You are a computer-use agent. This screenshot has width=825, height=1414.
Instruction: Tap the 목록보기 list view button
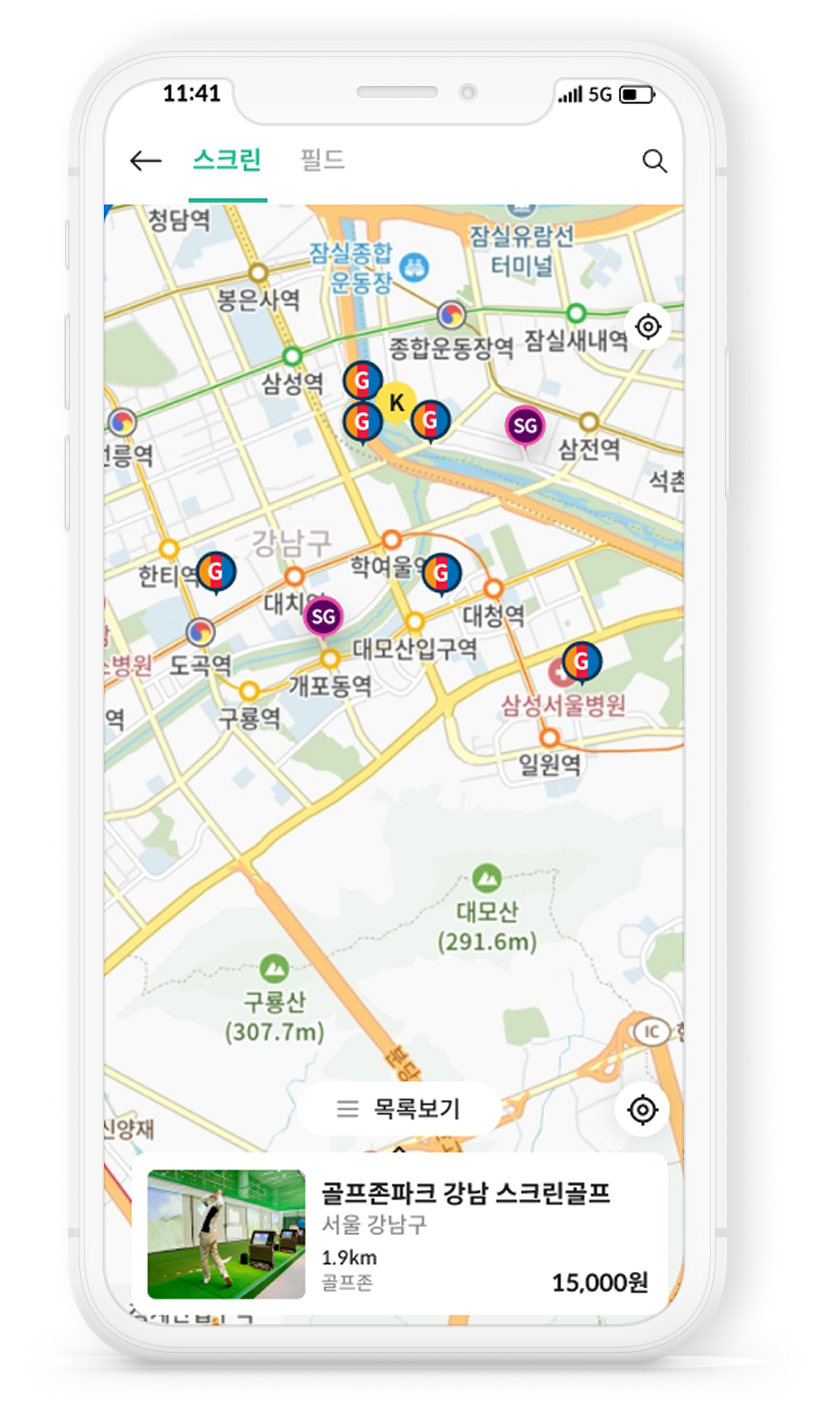[x=400, y=1108]
